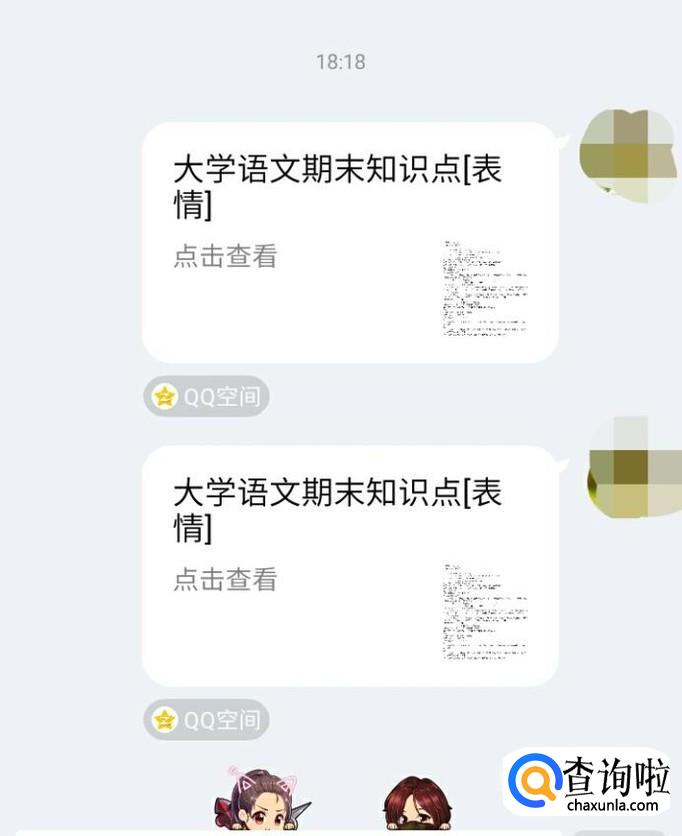Open the 大学语文期末知识点 card under the 18:18 timestamp
Image resolution: width=682 pixels, height=836 pixels.
pyautogui.click(x=350, y=242)
